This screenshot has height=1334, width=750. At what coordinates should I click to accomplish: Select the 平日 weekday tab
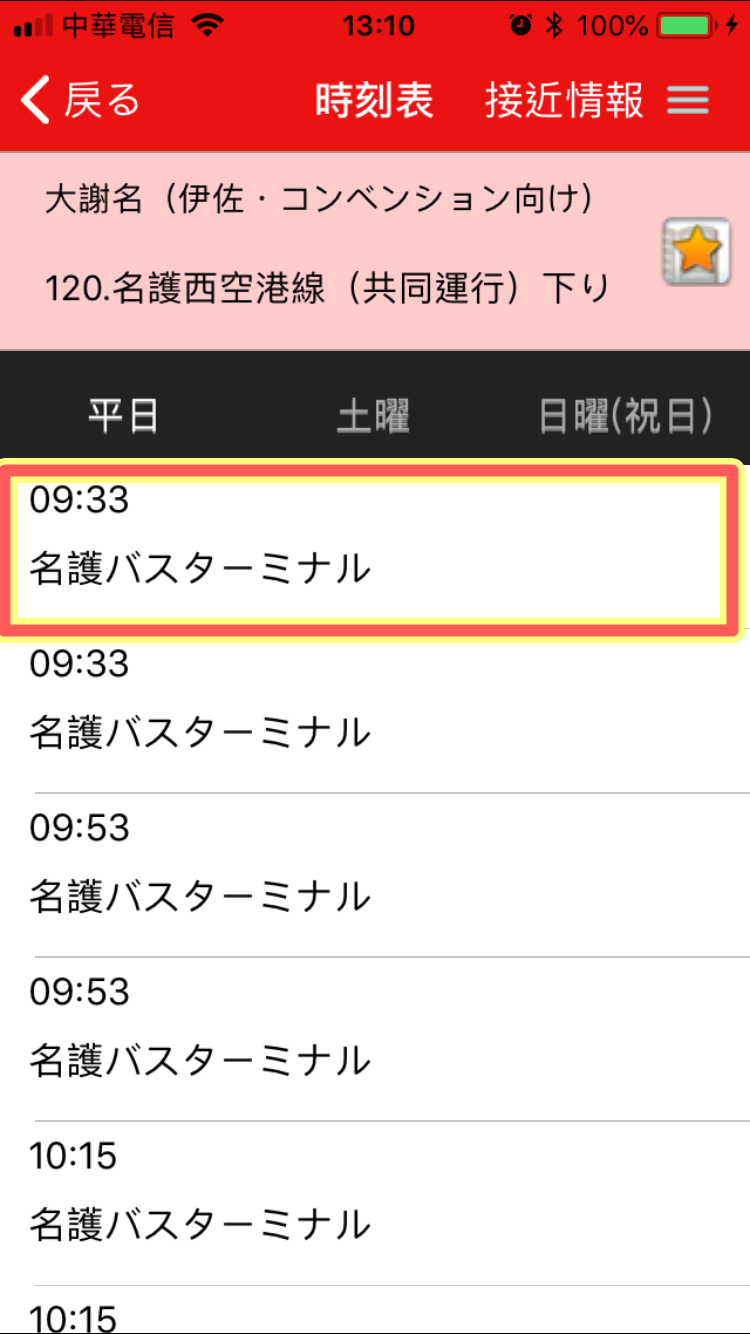point(123,416)
